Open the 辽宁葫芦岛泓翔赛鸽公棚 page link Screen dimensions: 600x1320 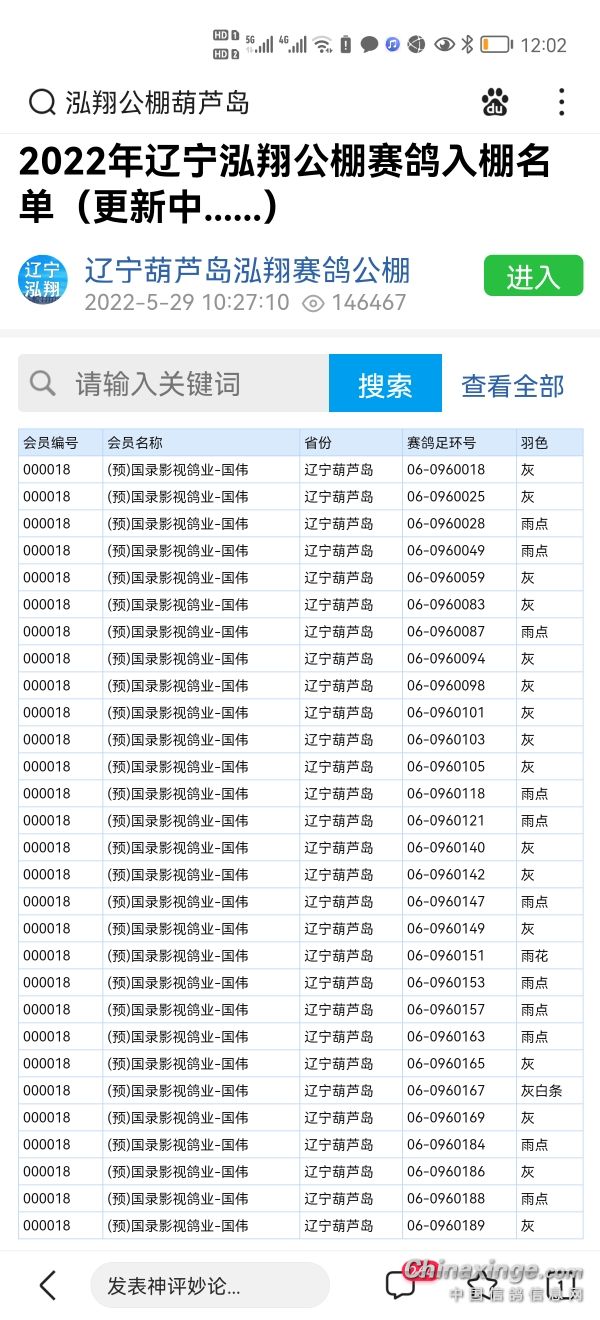click(247, 271)
